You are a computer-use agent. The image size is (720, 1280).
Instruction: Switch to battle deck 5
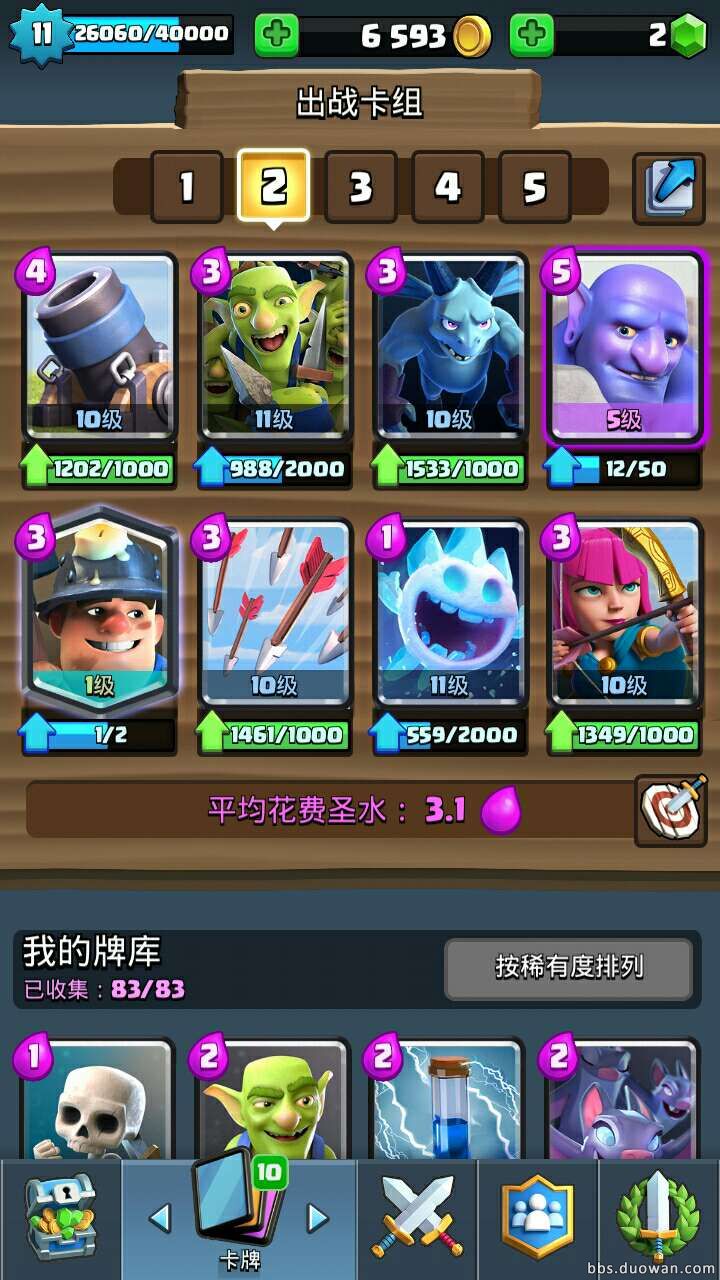pyautogui.click(x=535, y=186)
